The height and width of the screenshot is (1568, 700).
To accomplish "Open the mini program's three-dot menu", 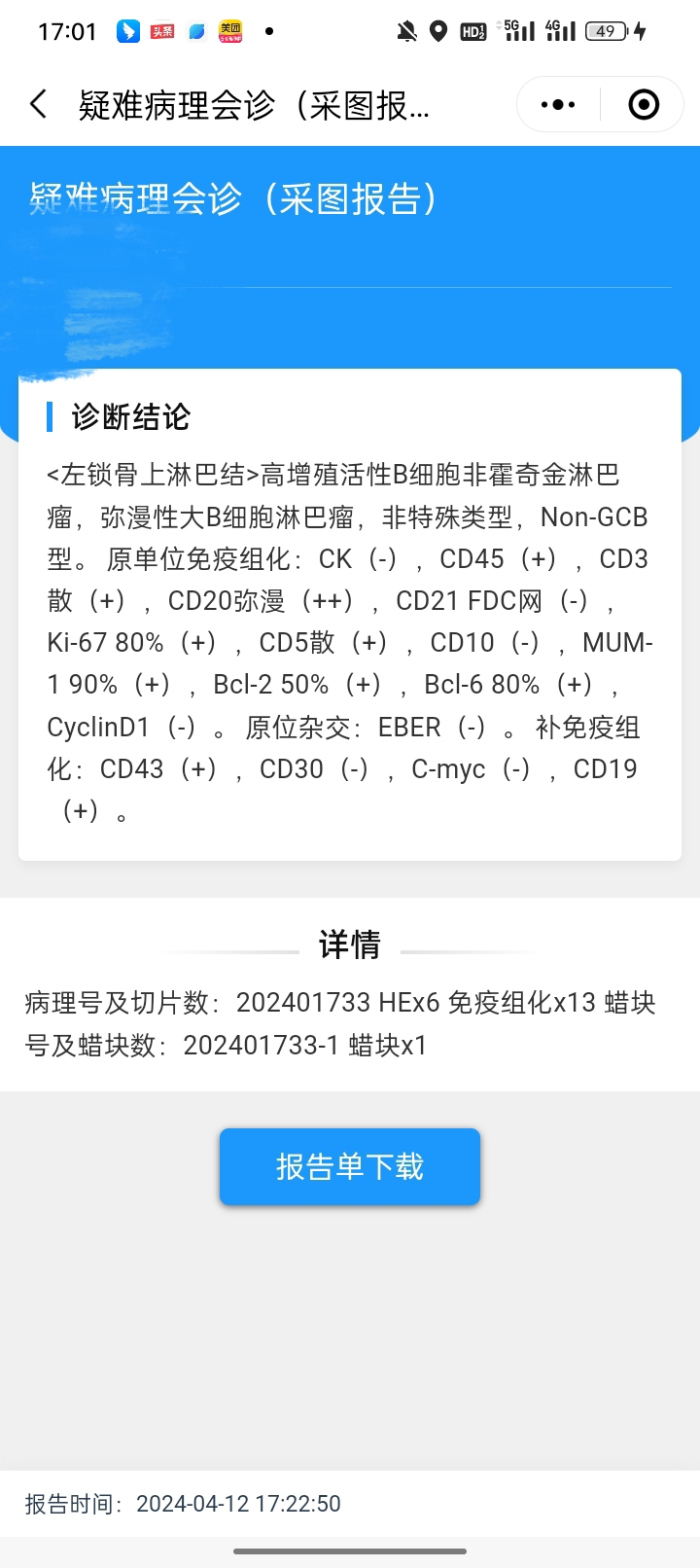I will tap(558, 104).
